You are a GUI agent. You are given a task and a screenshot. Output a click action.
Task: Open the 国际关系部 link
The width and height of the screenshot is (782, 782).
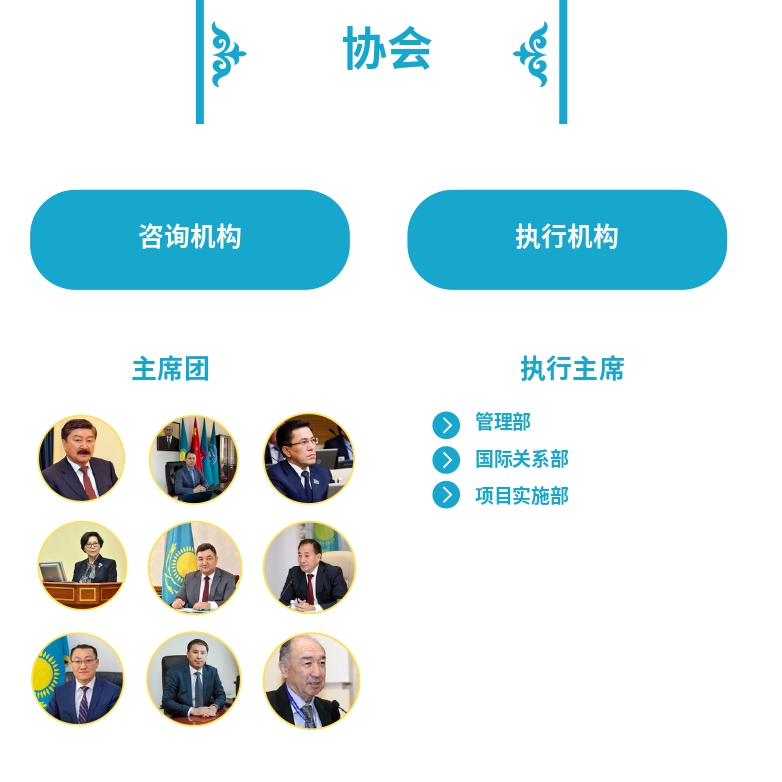click(x=521, y=459)
